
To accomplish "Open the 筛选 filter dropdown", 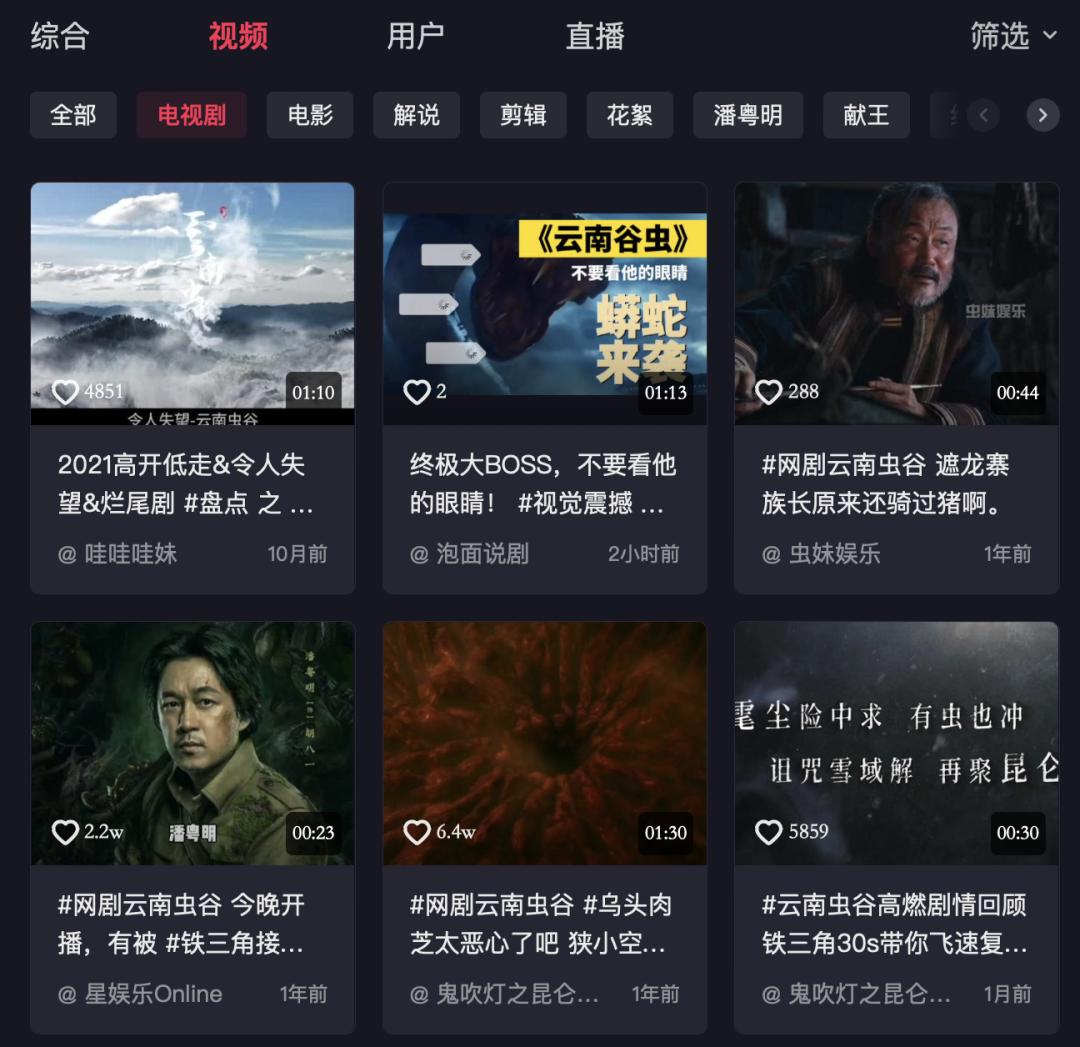I will point(1012,37).
